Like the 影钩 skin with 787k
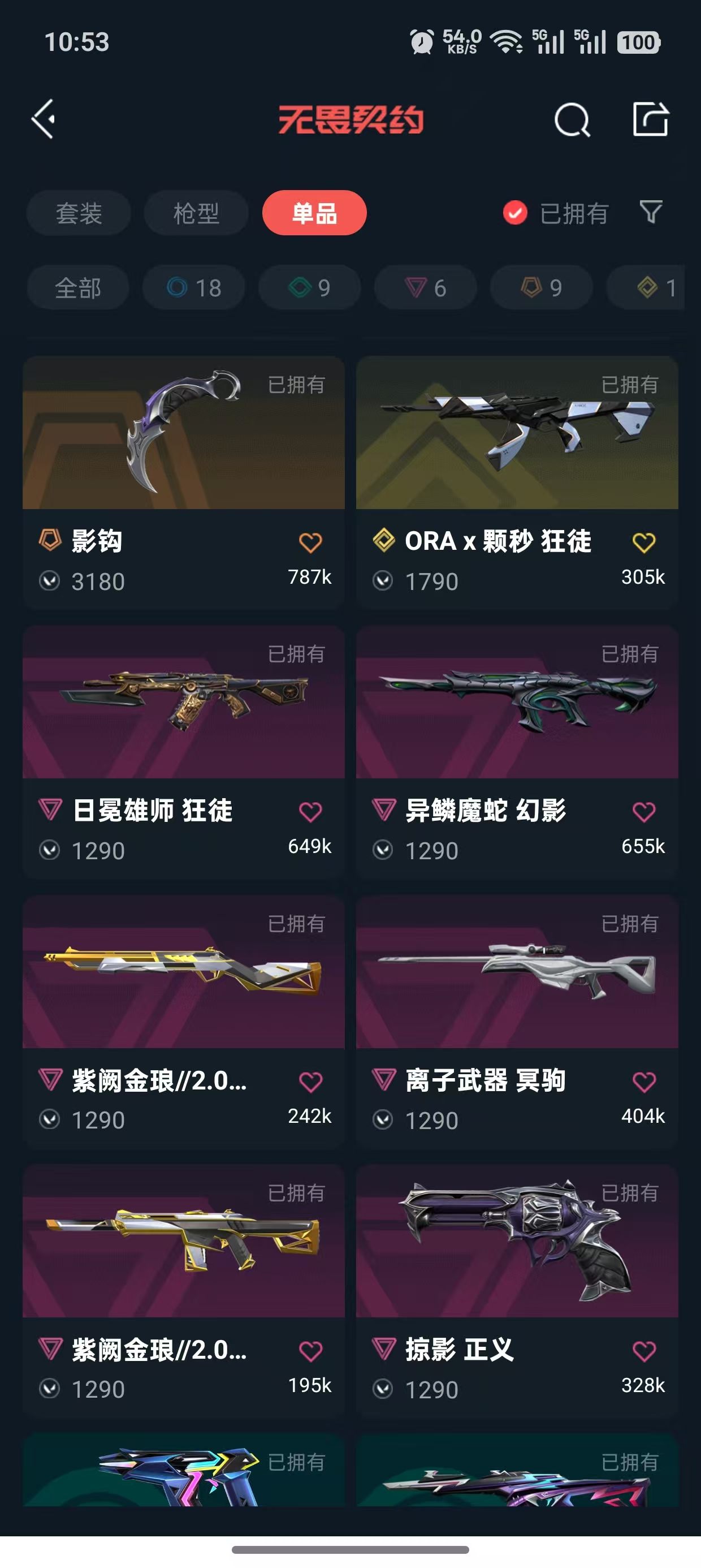The image size is (701, 1568). tap(310, 542)
